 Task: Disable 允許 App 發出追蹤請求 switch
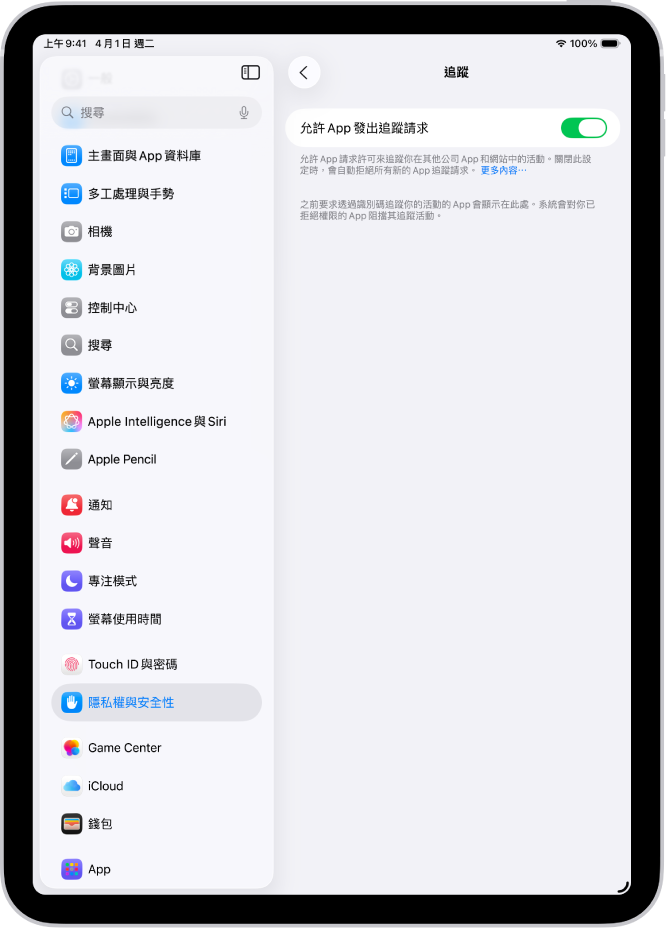coord(583,128)
